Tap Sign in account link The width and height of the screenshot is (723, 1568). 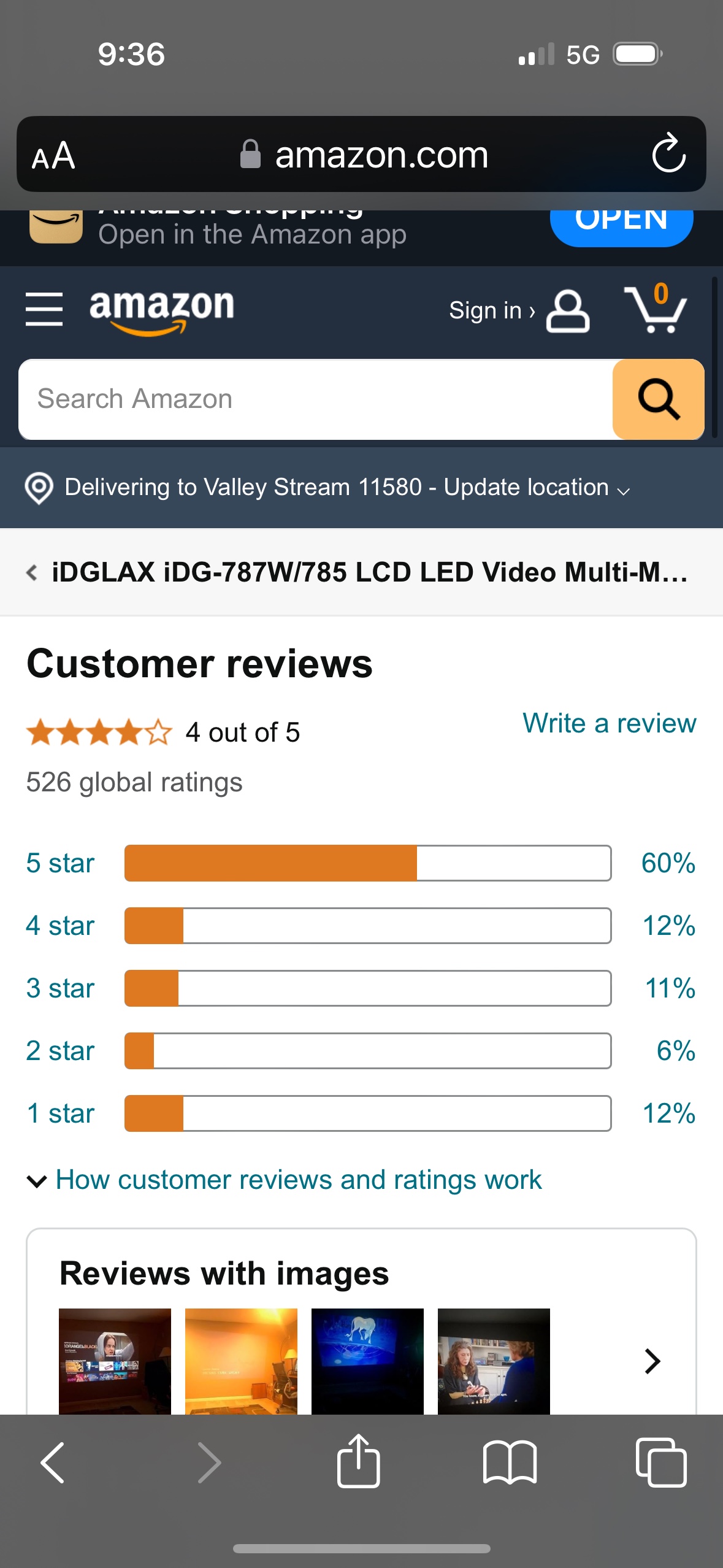tap(518, 310)
